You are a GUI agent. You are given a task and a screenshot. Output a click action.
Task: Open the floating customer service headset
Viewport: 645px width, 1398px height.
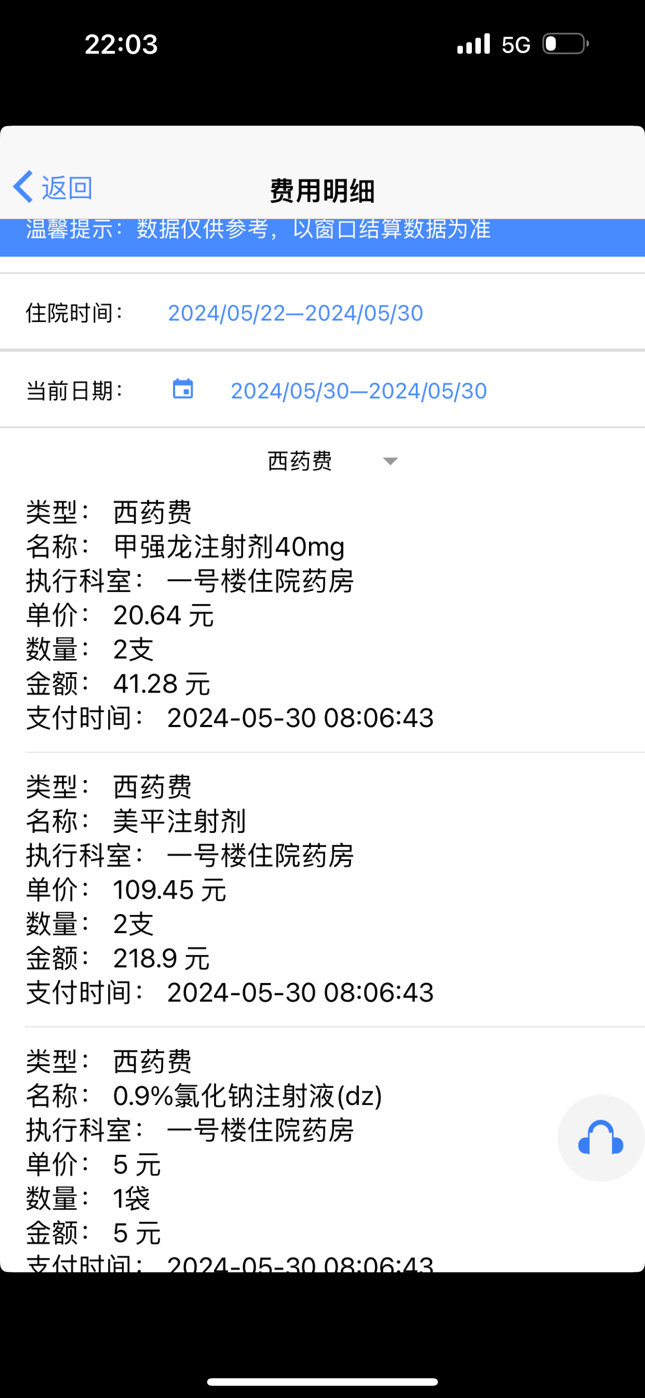(x=601, y=1138)
